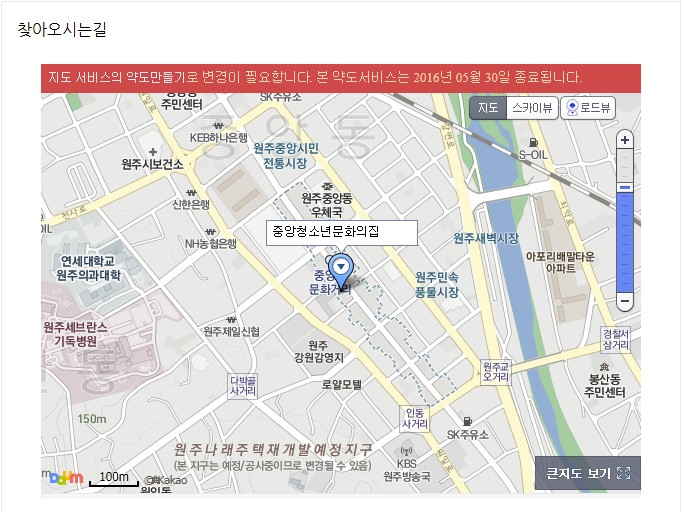Switch to 스카이뷰 satellite view

[531, 108]
